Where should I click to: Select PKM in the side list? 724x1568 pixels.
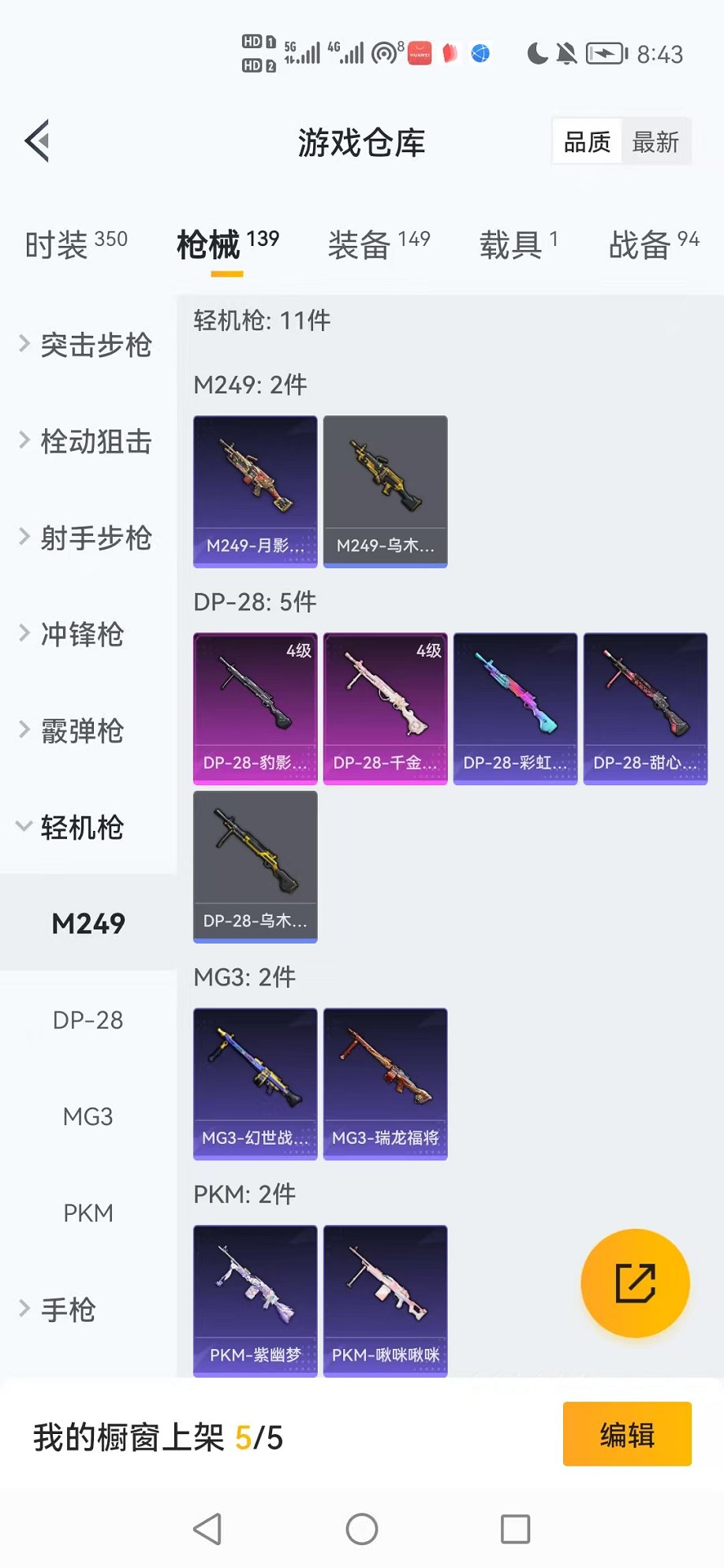(x=88, y=1213)
